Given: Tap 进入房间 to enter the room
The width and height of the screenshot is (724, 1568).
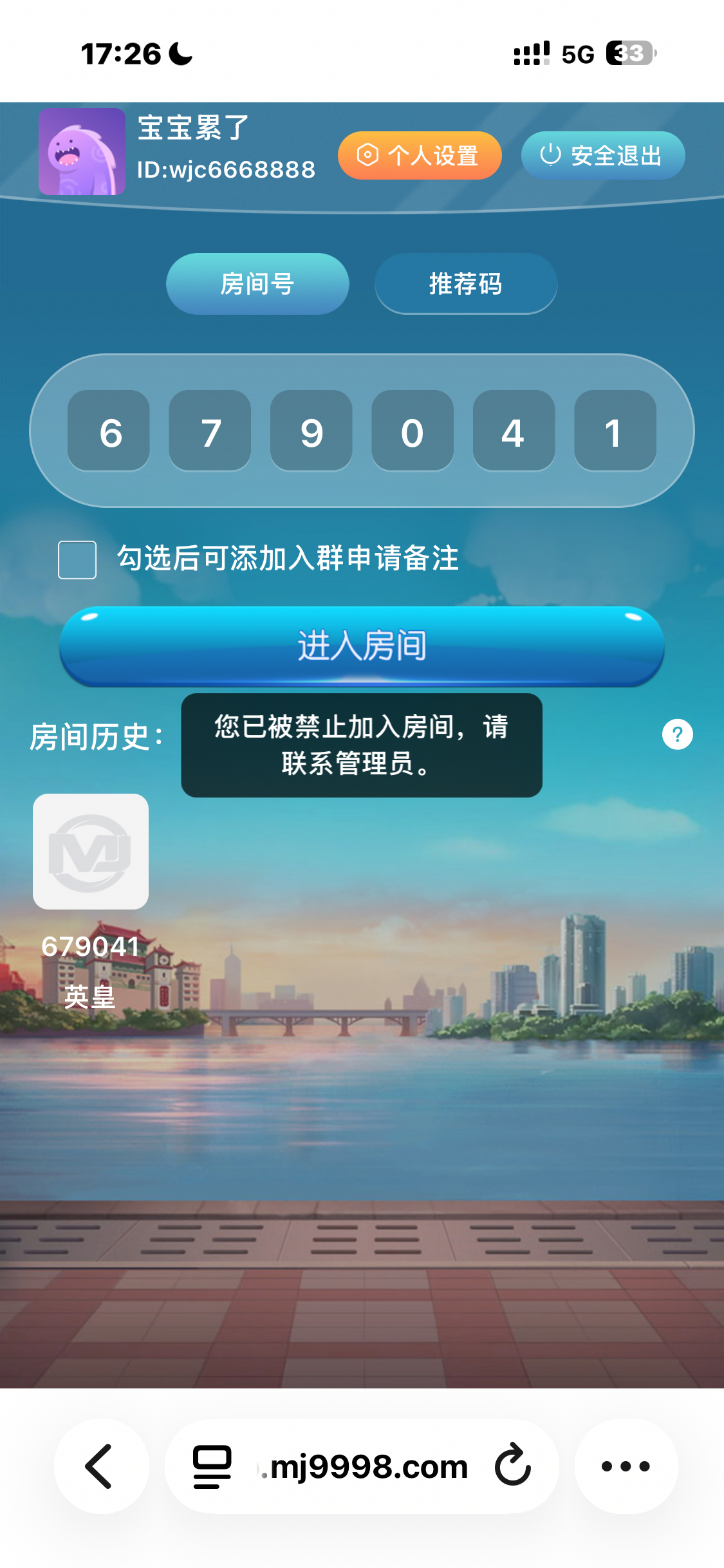Looking at the screenshot, I should (362, 646).
